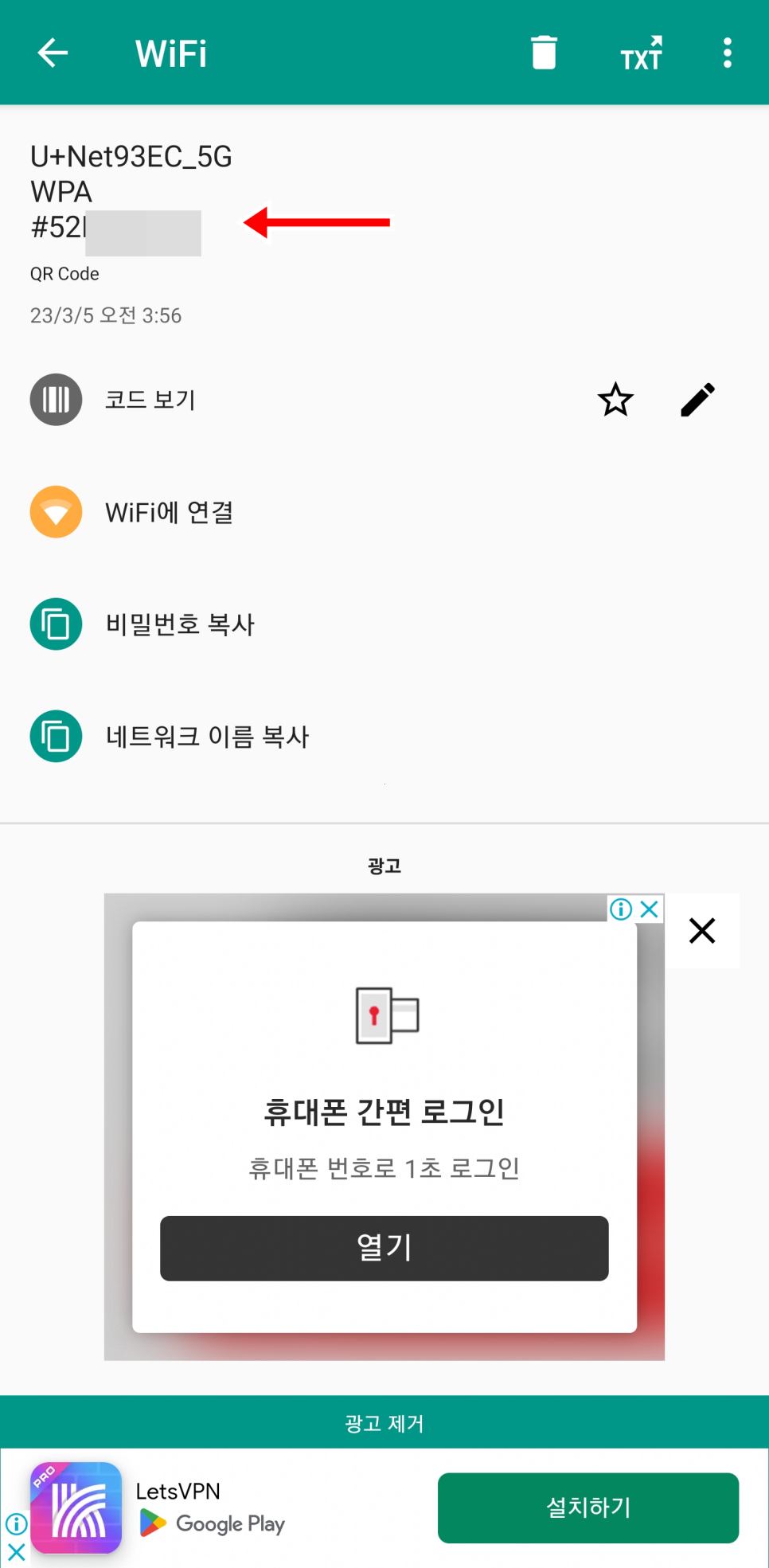Dismiss the ad with the black X
The image size is (769, 1568).
(x=701, y=930)
